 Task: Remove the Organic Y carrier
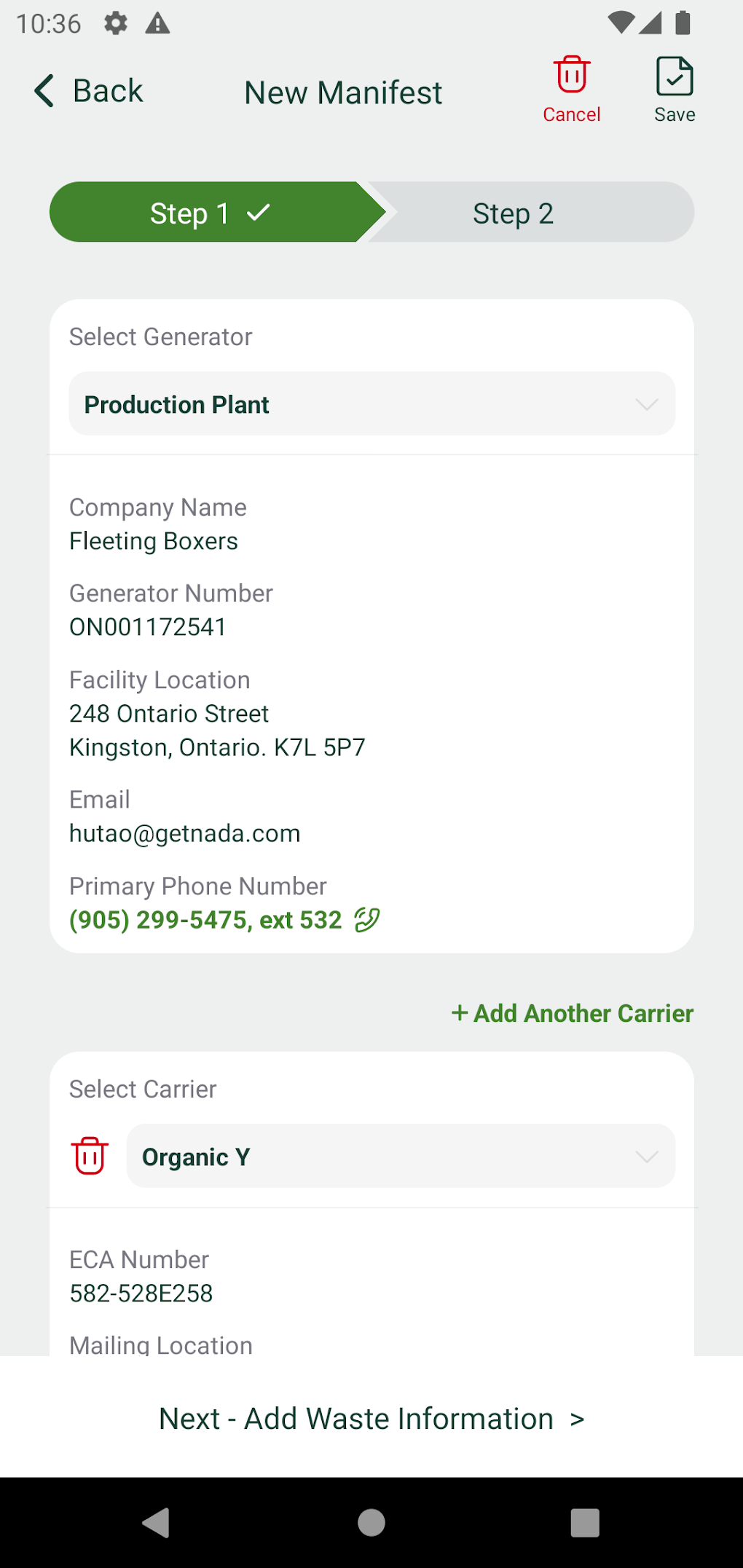(x=90, y=1156)
